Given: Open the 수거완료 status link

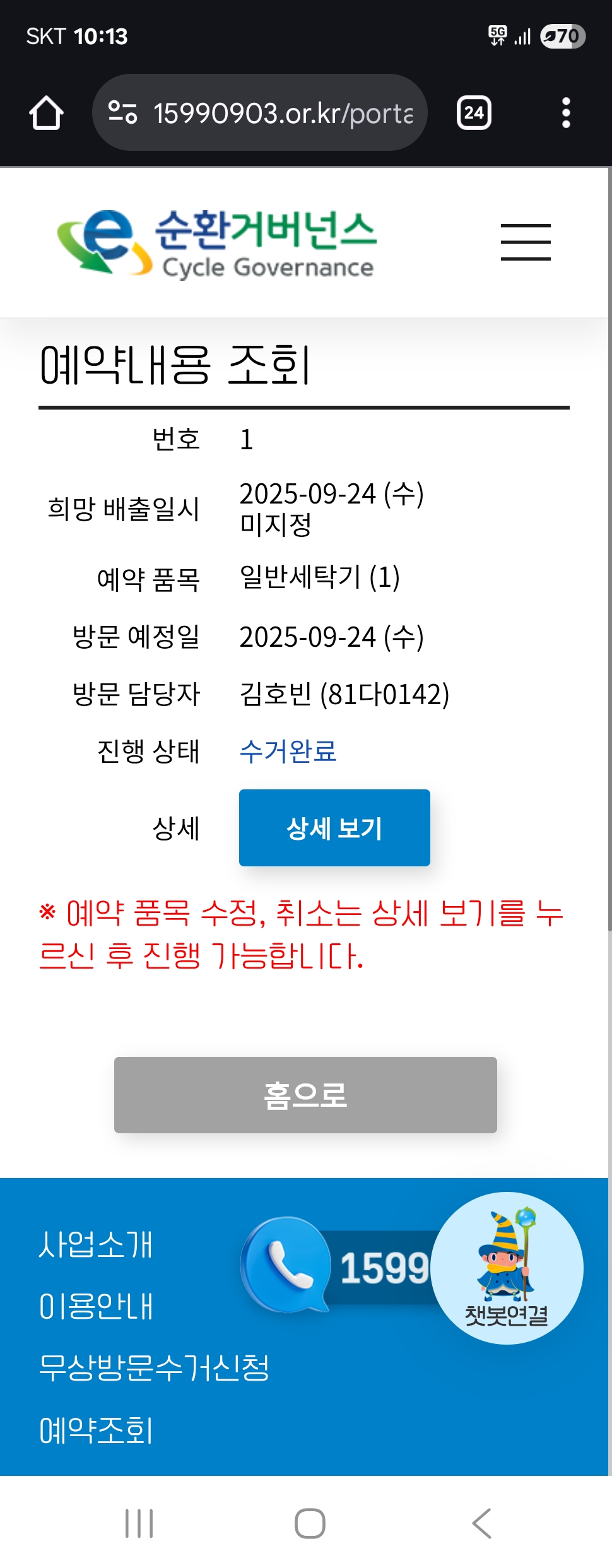Looking at the screenshot, I should [288, 751].
